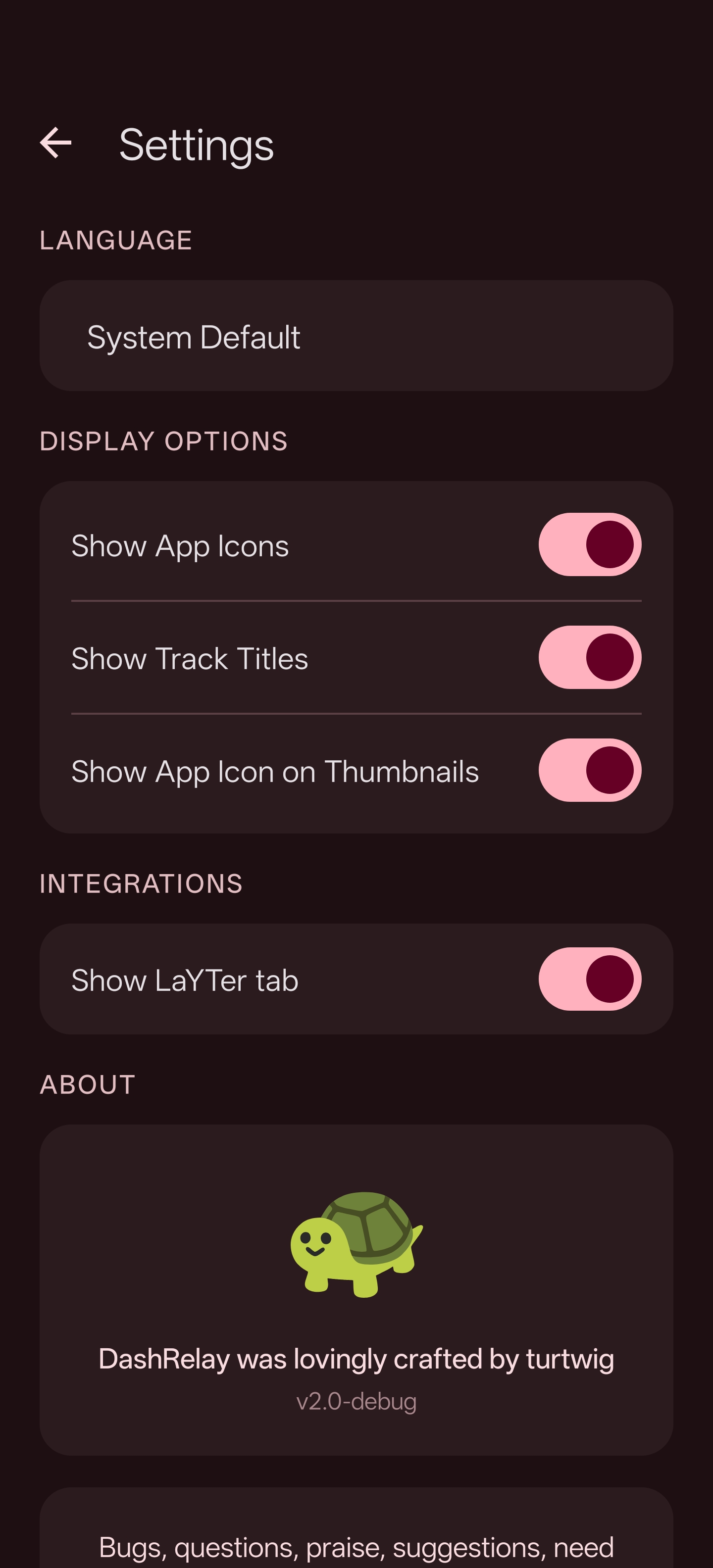Select the Show App Icons row label

(x=180, y=545)
